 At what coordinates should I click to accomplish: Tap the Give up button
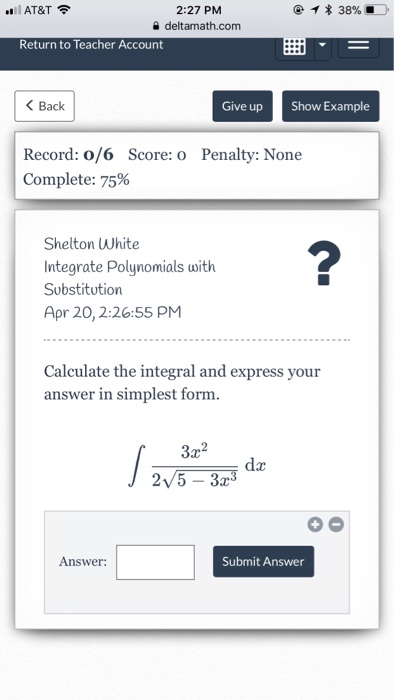(242, 106)
